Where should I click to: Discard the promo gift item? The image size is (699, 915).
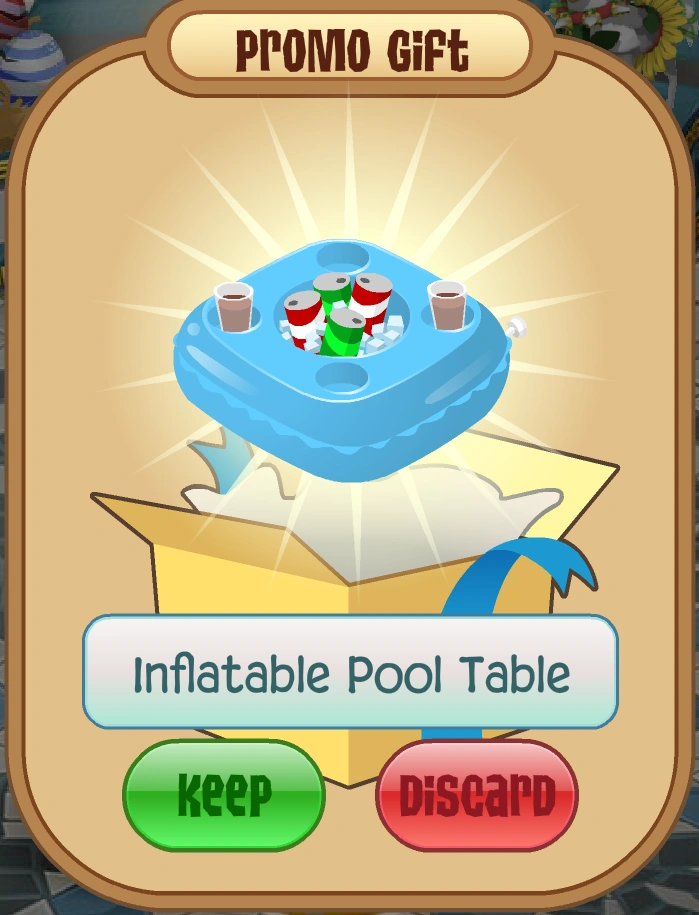coord(477,796)
